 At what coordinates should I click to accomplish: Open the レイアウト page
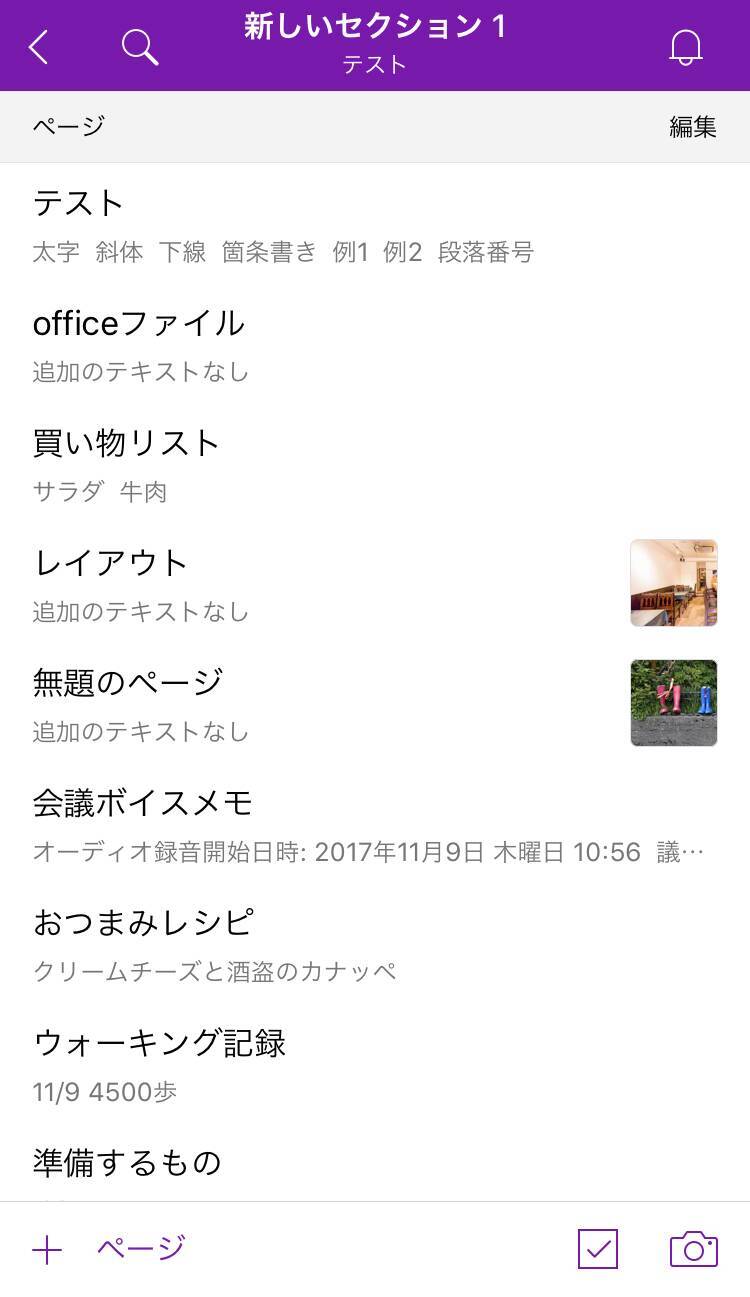tap(300, 583)
